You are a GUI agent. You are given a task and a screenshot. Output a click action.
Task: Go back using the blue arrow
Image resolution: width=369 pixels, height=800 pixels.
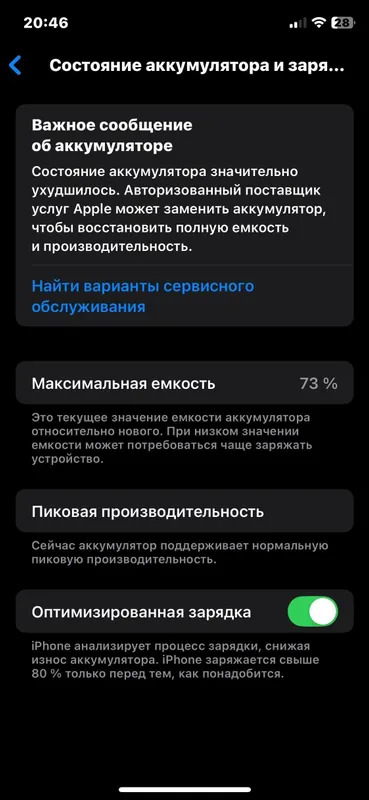click(x=15, y=66)
